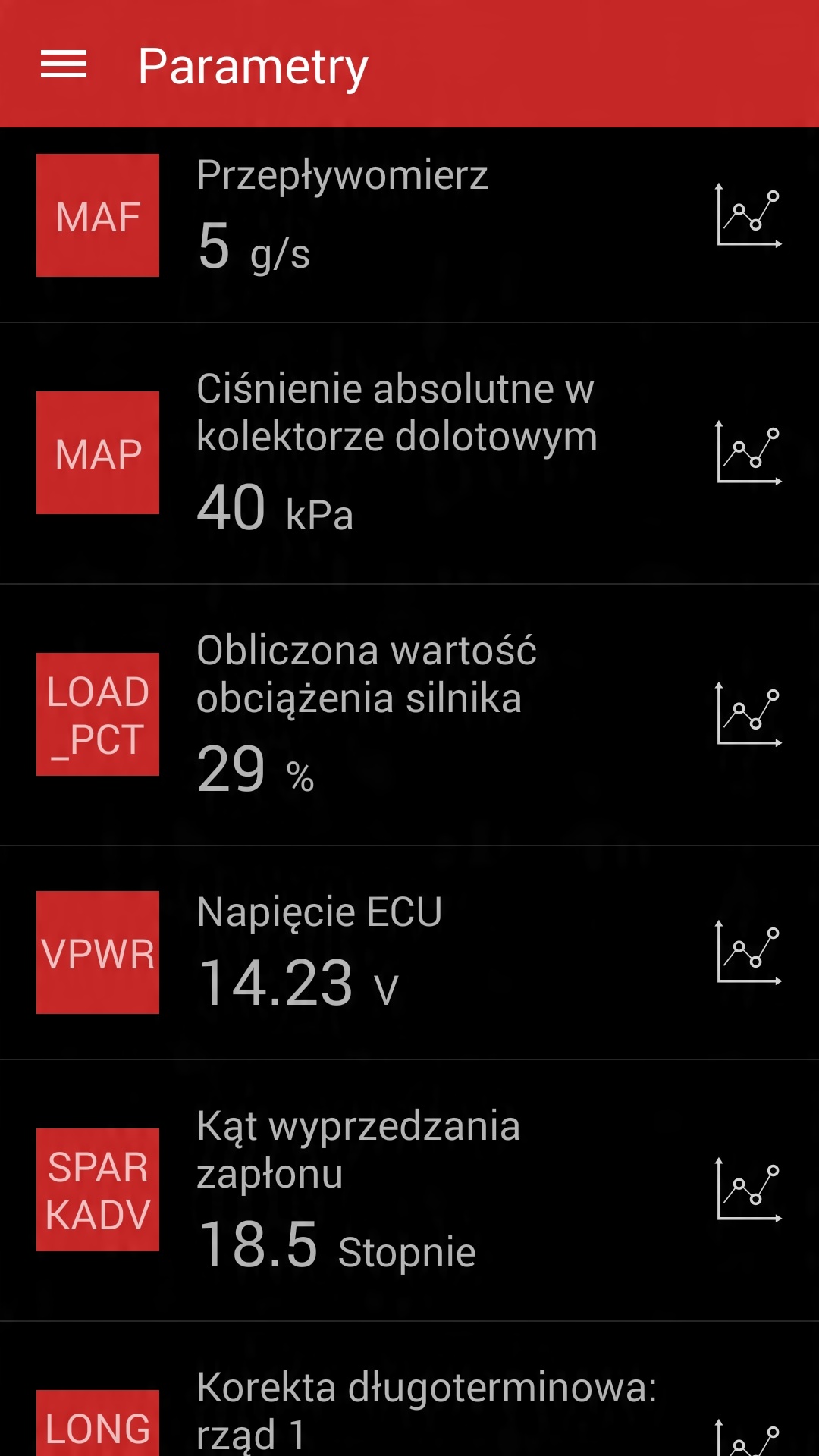Open the hamburger navigation menu
Screen dimensions: 819x1456
pos(64,64)
